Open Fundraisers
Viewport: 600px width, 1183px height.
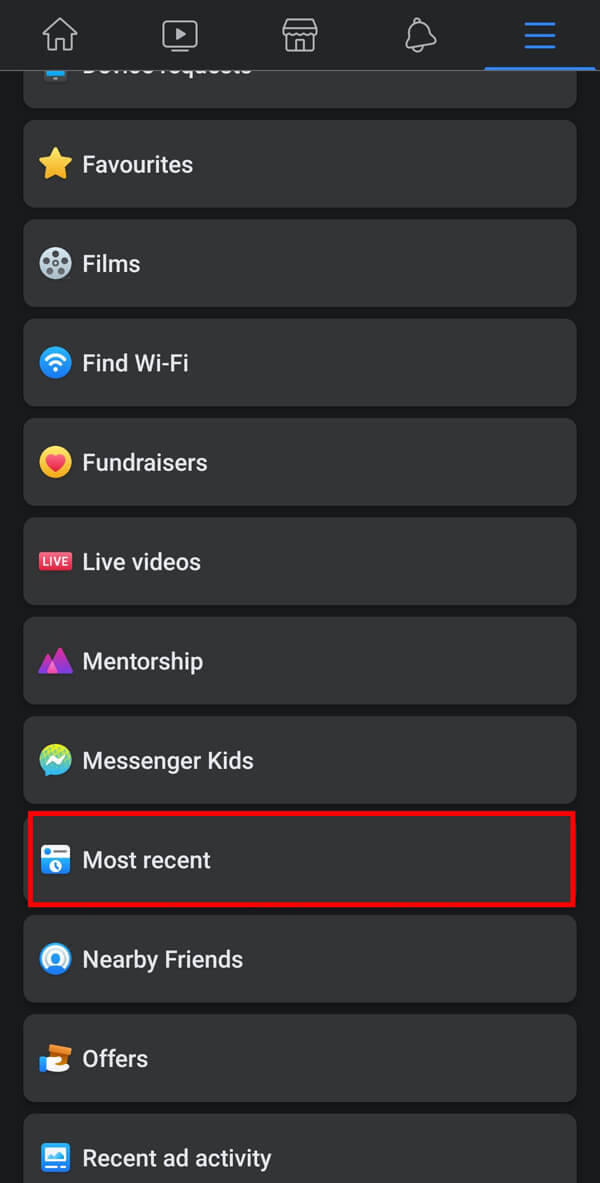[300, 462]
